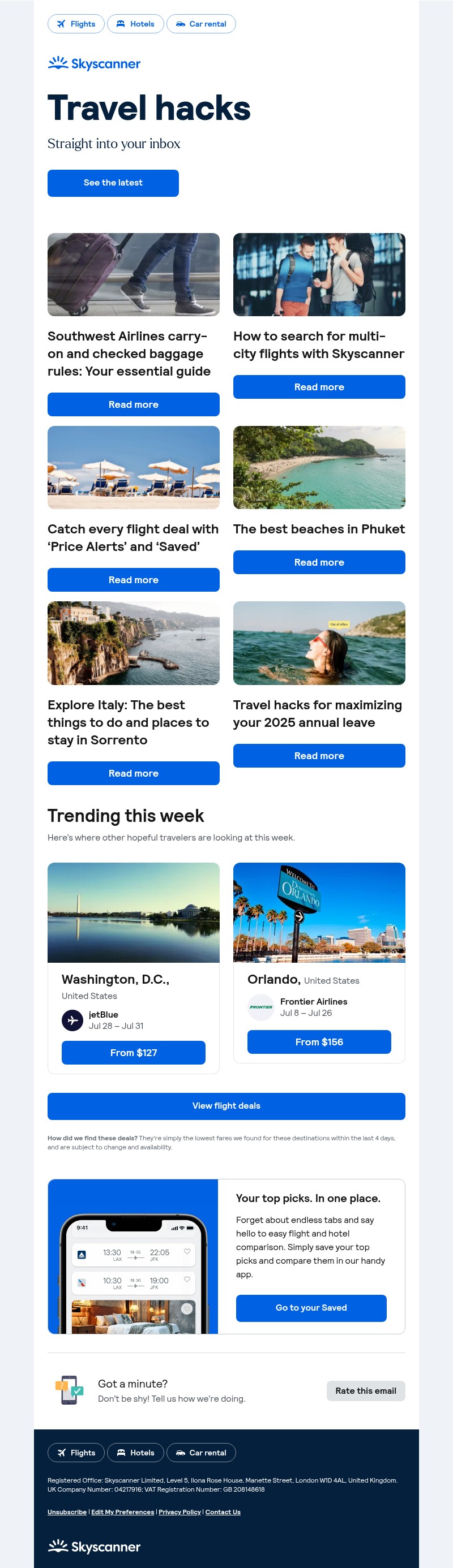Open the Orlando deal from $156
This screenshot has width=453, height=1568.
[x=319, y=1041]
